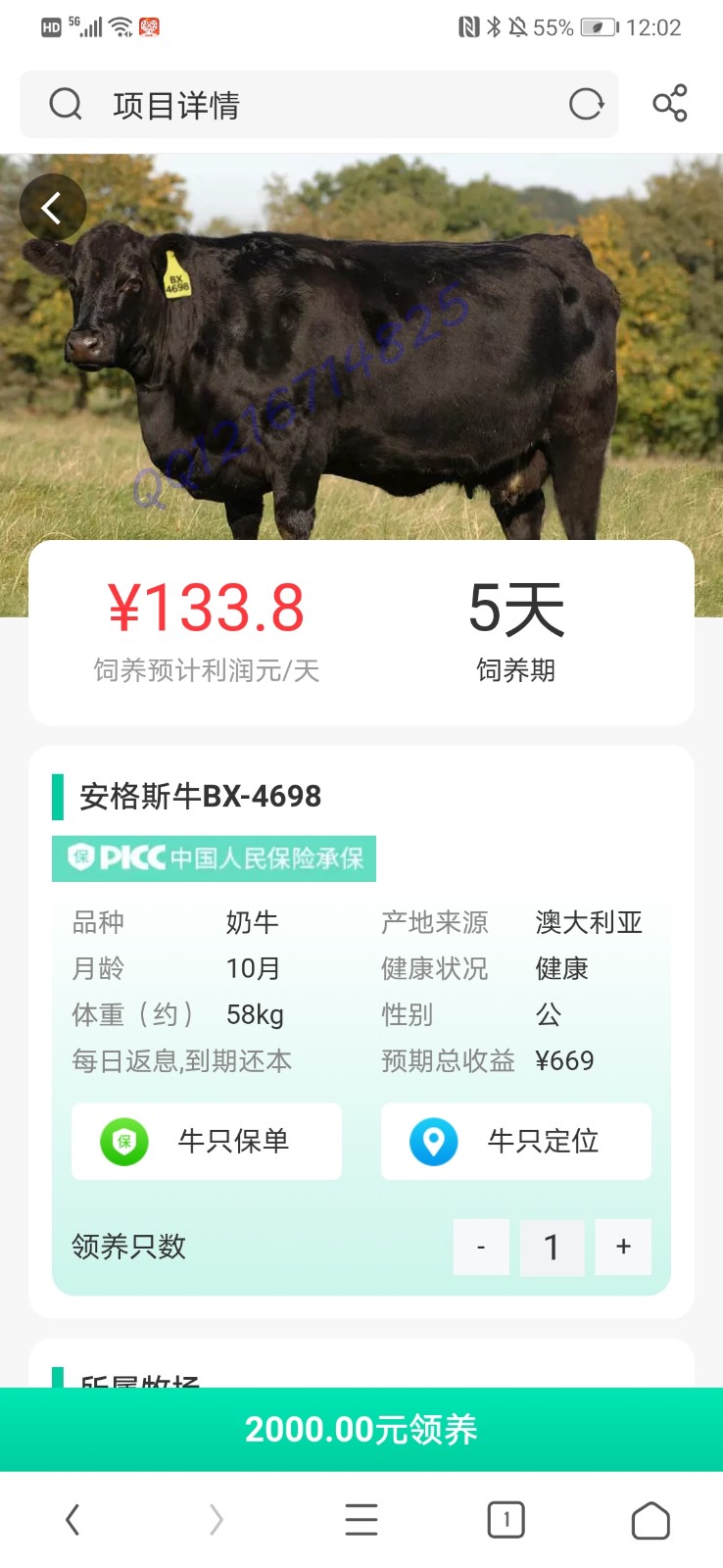The width and height of the screenshot is (723, 1568).
Task: Go back using the arrow over the cow photo
Action: (52, 207)
